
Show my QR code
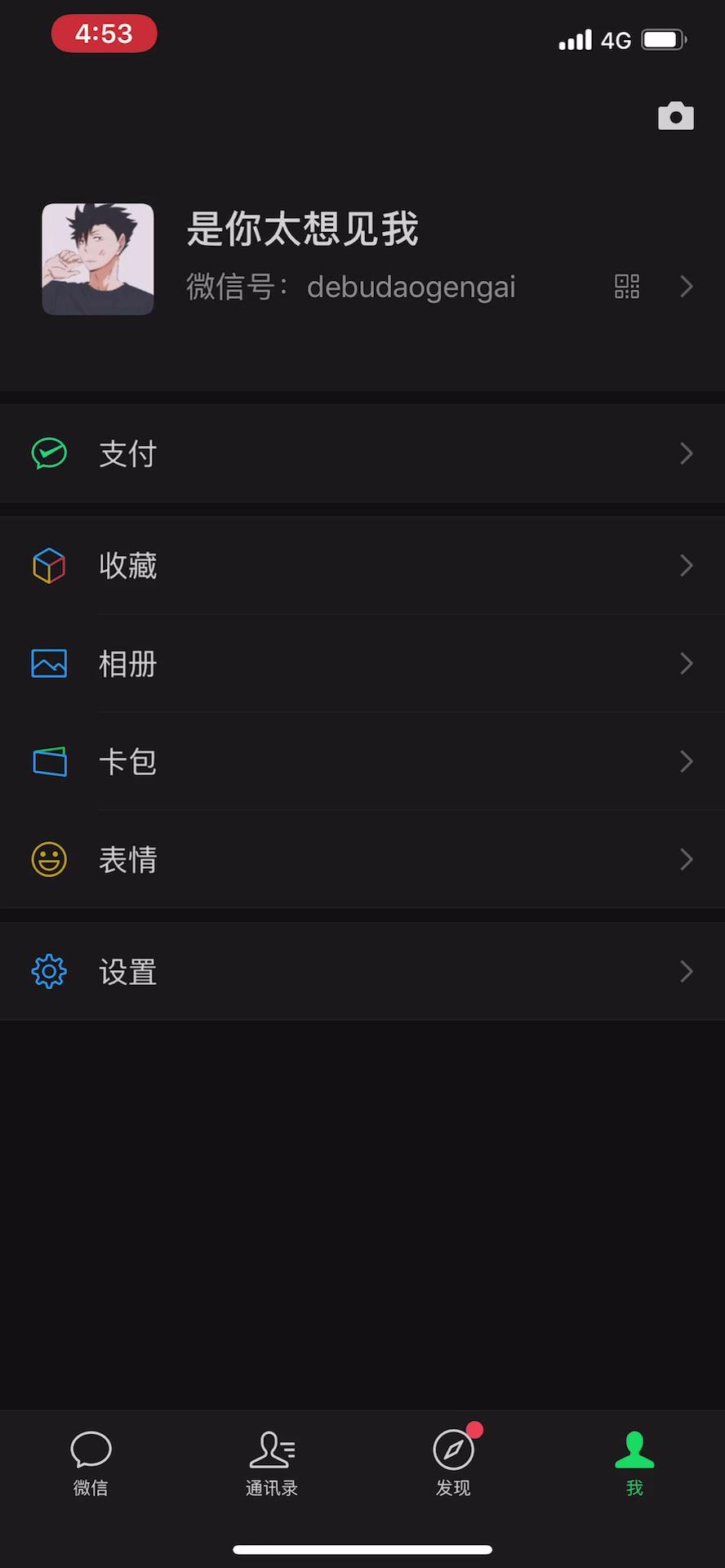tap(627, 287)
